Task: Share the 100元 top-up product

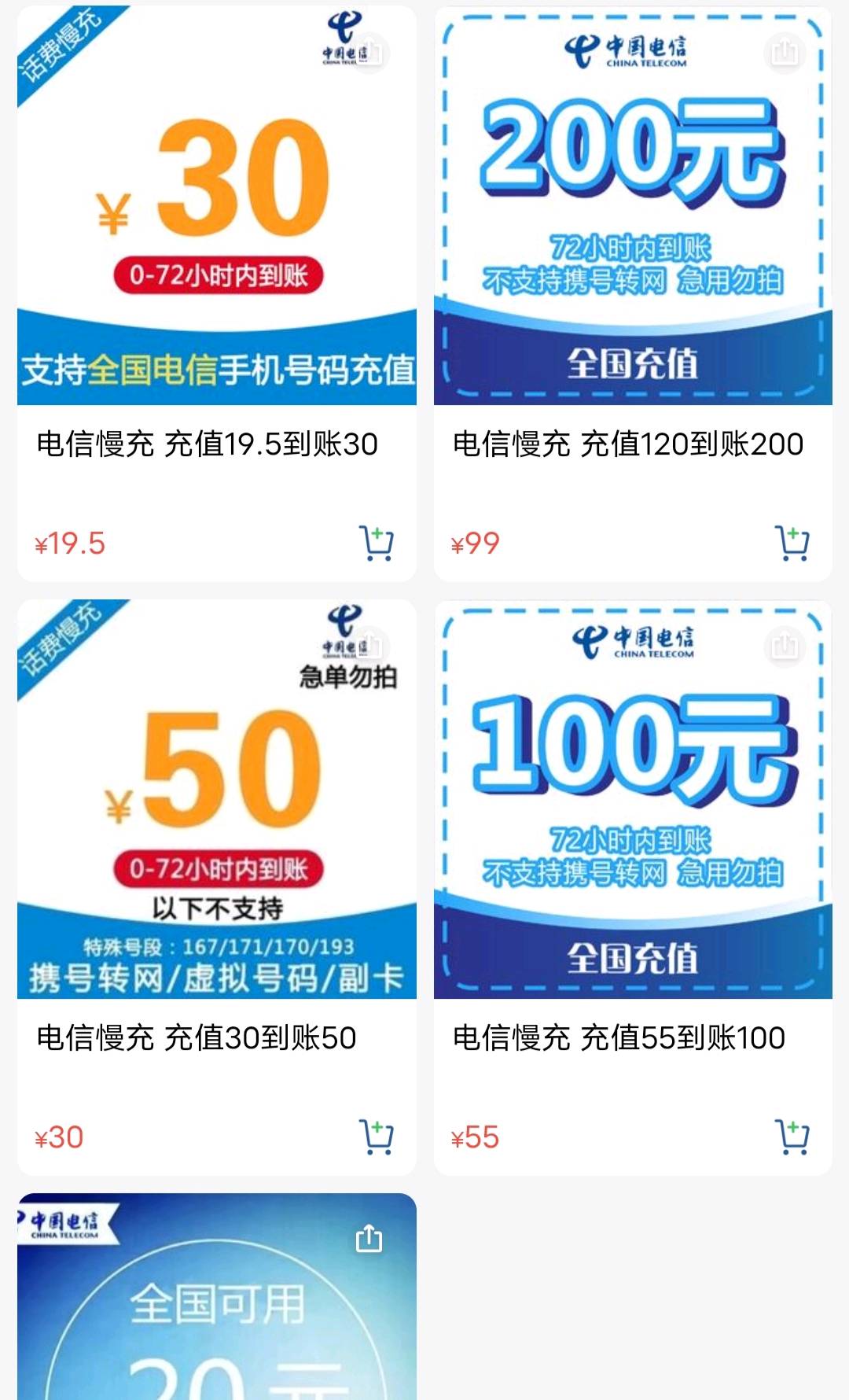Action: 785,646
